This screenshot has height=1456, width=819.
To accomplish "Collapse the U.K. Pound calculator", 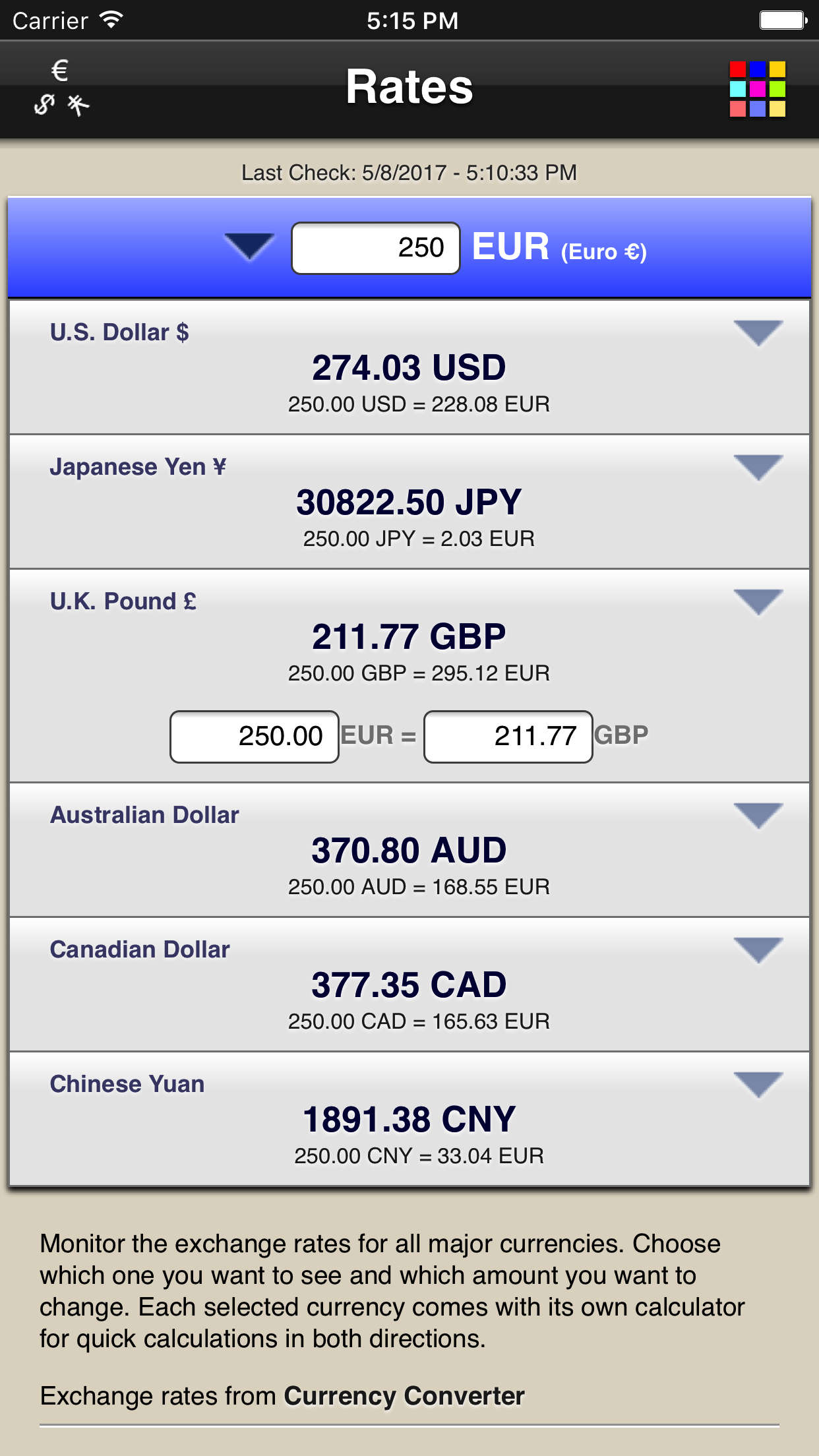I will click(x=758, y=602).
